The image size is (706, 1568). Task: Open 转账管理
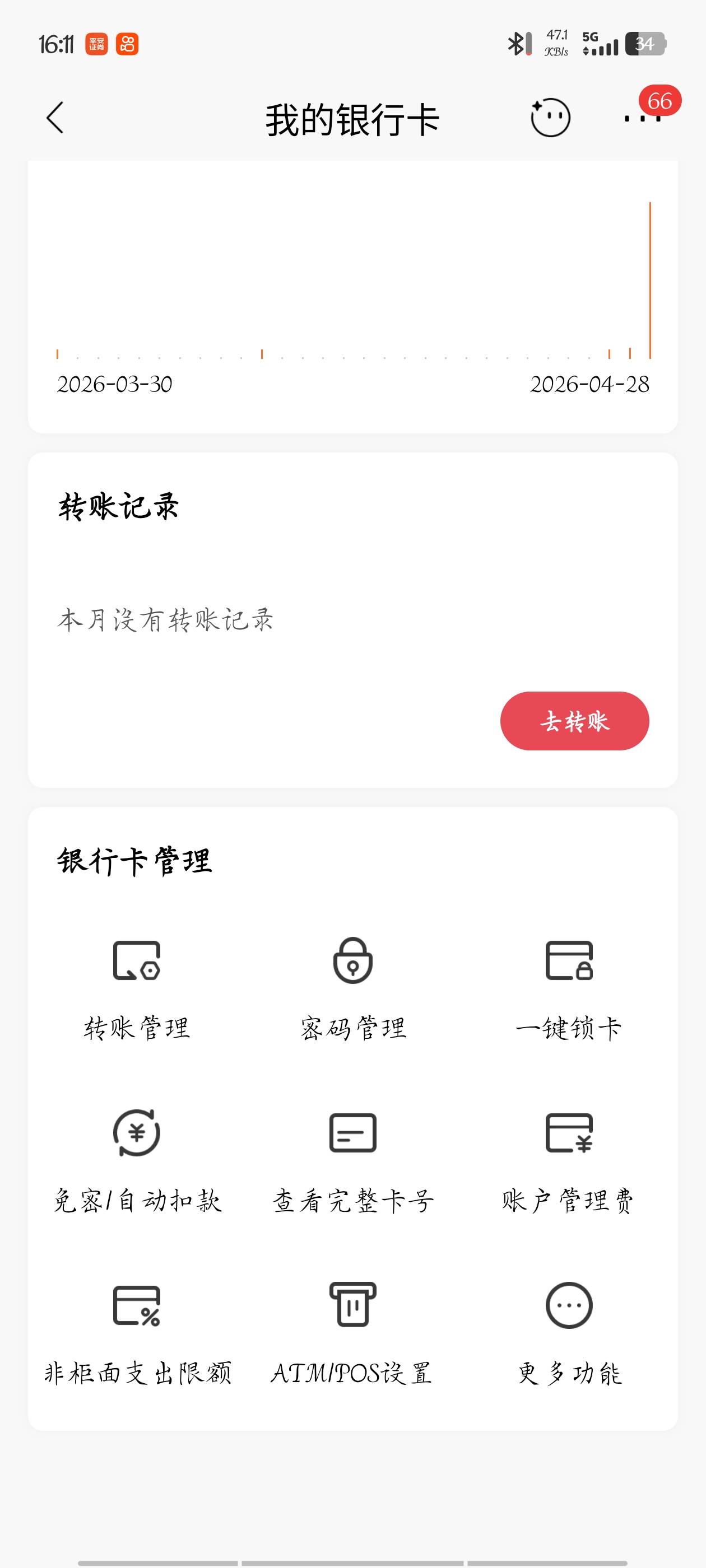pyautogui.click(x=137, y=987)
